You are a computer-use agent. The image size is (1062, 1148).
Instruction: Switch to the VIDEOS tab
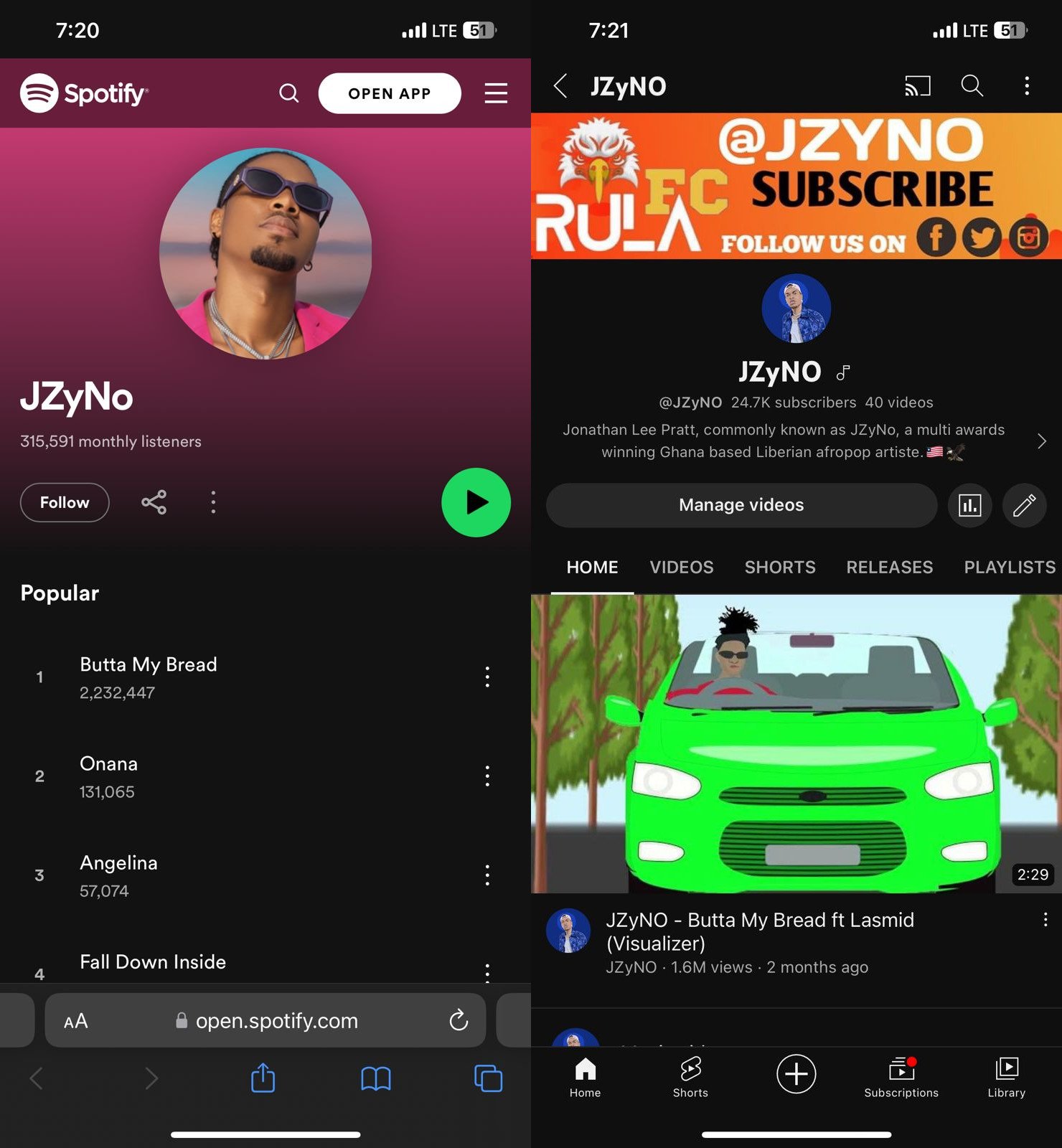click(x=681, y=568)
